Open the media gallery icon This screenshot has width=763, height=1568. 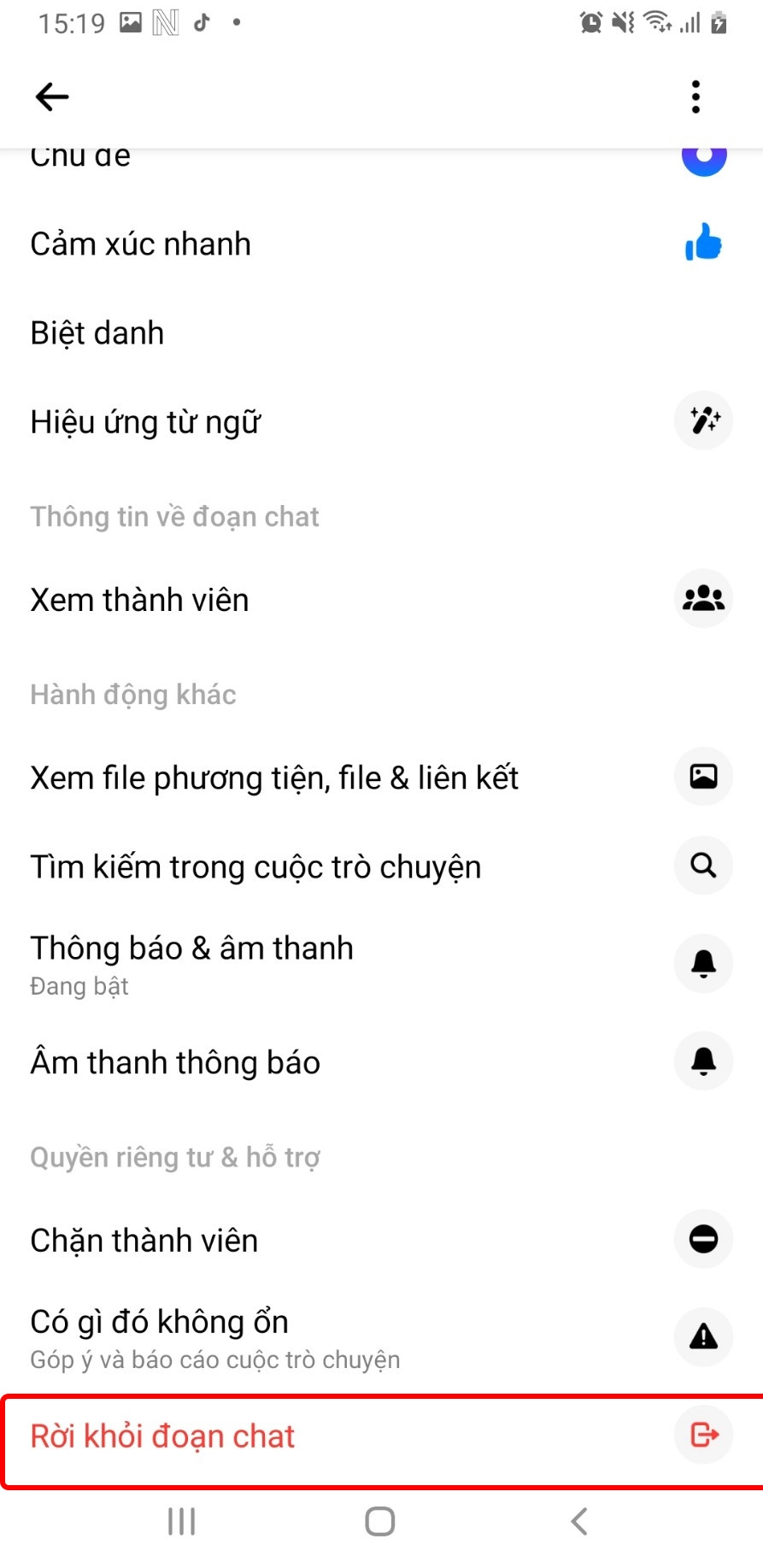click(702, 777)
